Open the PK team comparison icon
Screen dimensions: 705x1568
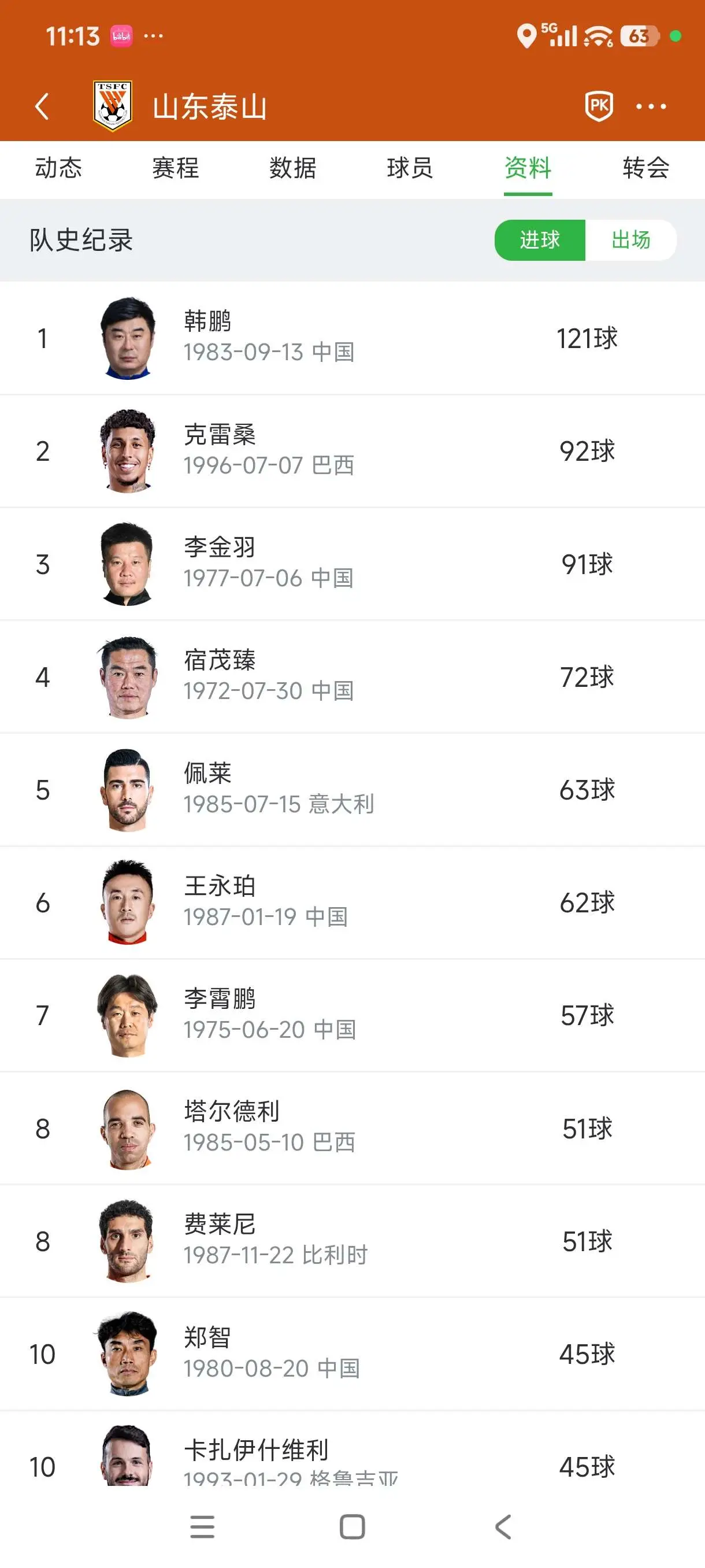pos(599,106)
